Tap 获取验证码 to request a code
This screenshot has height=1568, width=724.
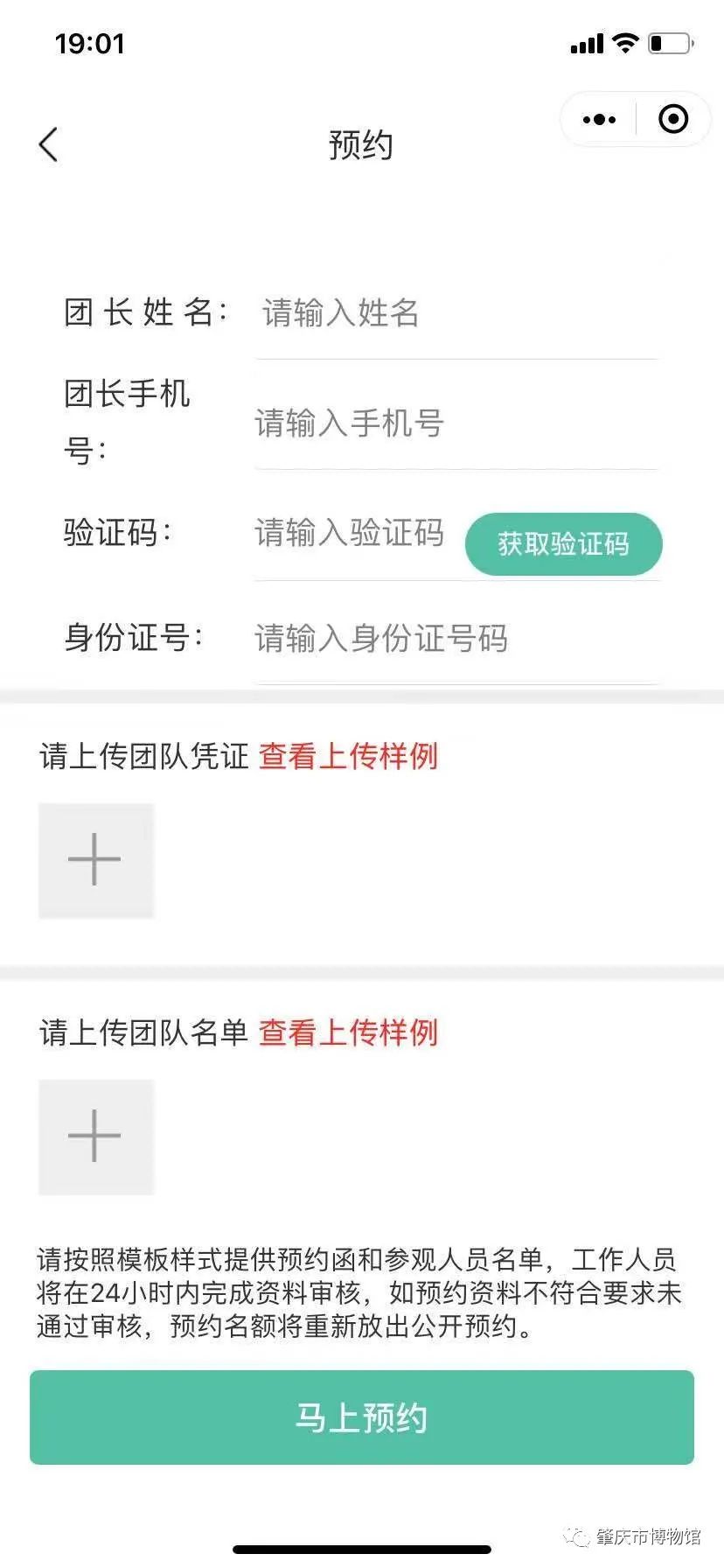pyautogui.click(x=563, y=544)
